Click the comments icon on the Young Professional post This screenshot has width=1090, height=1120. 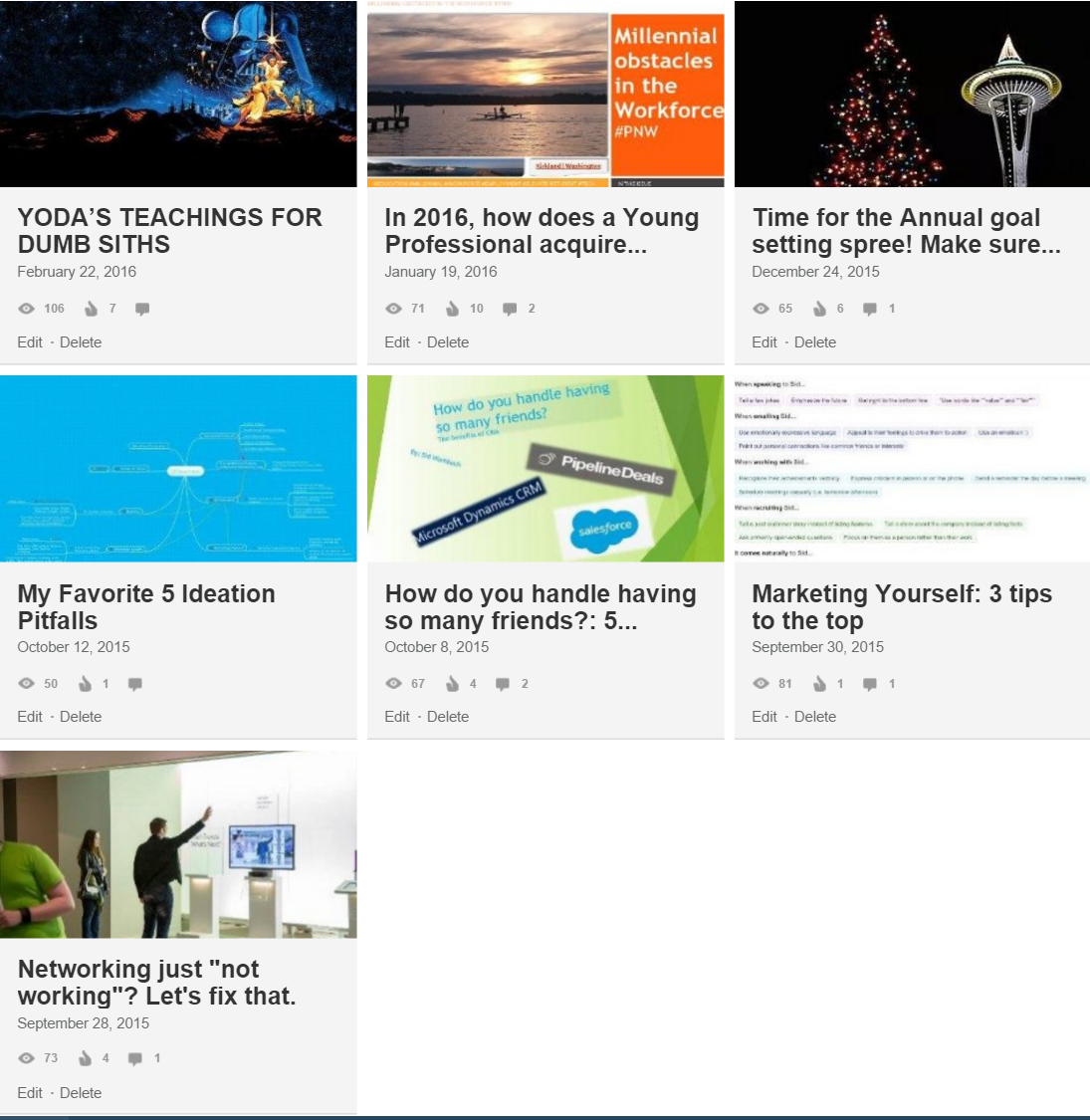[x=509, y=309]
